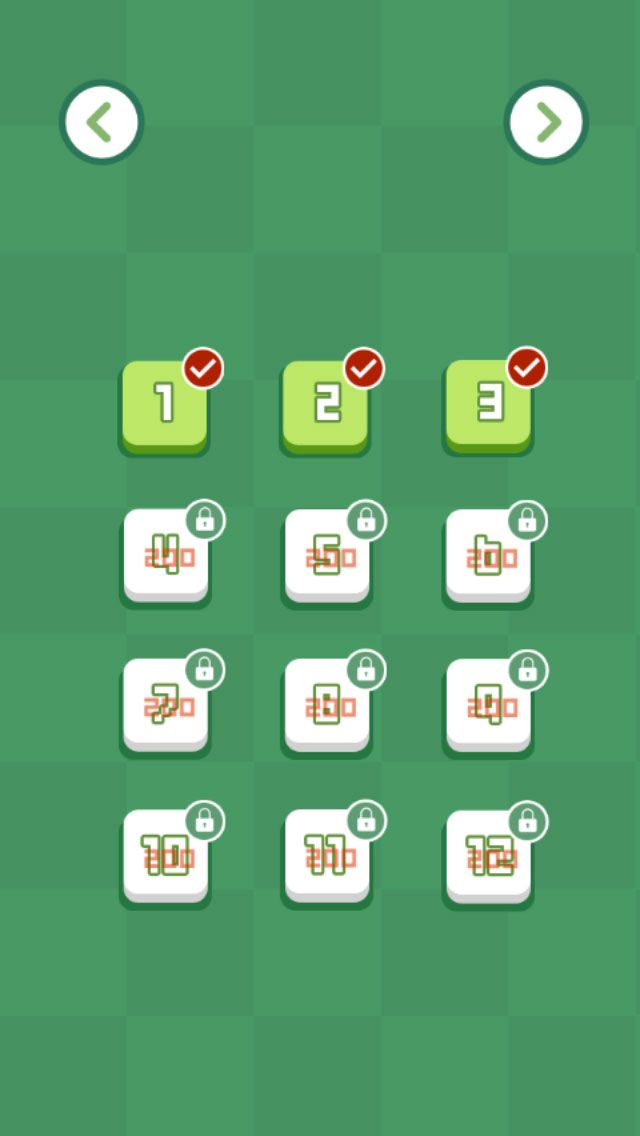Select locked level 12

pos(488,856)
